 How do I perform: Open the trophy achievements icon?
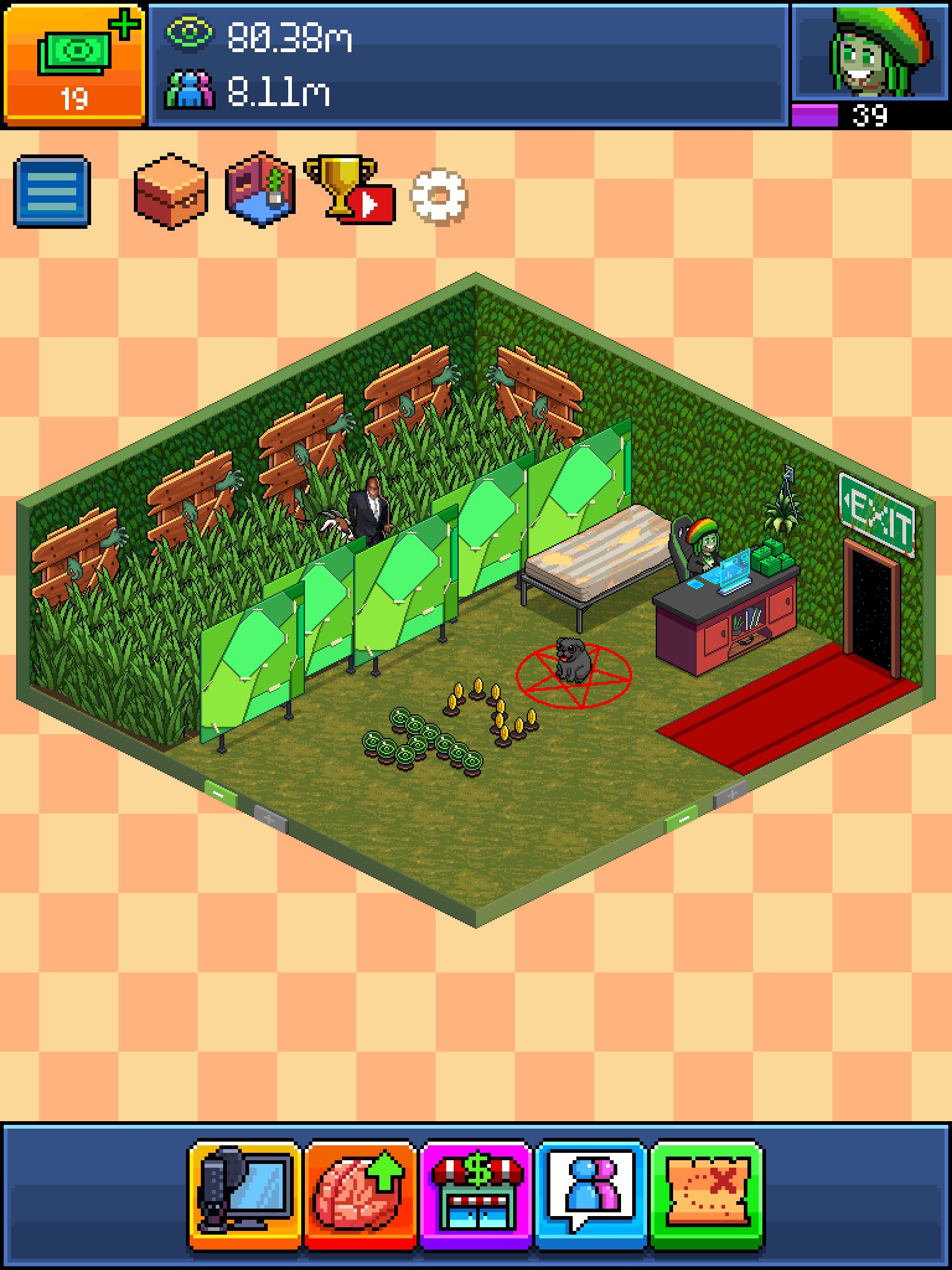tap(348, 190)
